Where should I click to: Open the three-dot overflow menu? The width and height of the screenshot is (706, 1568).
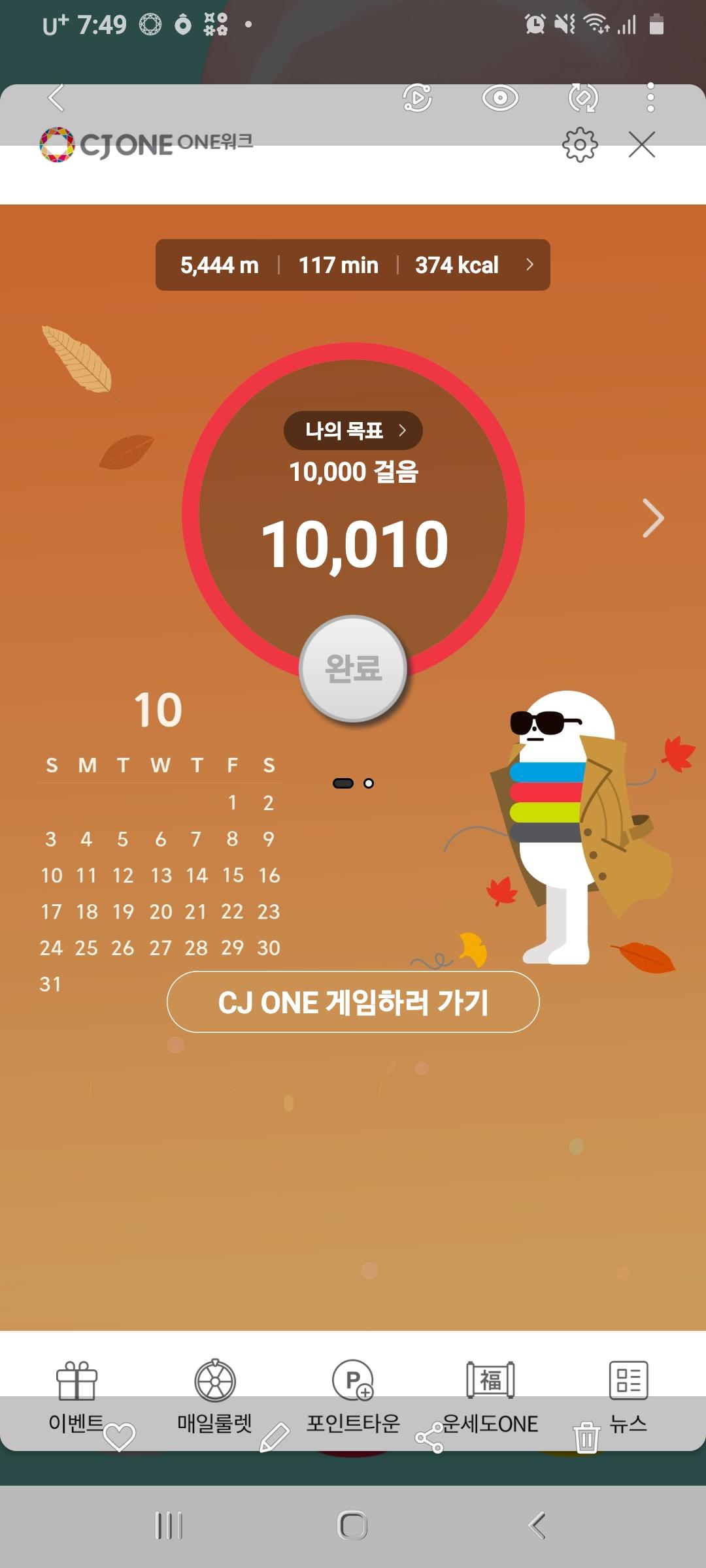click(x=650, y=98)
